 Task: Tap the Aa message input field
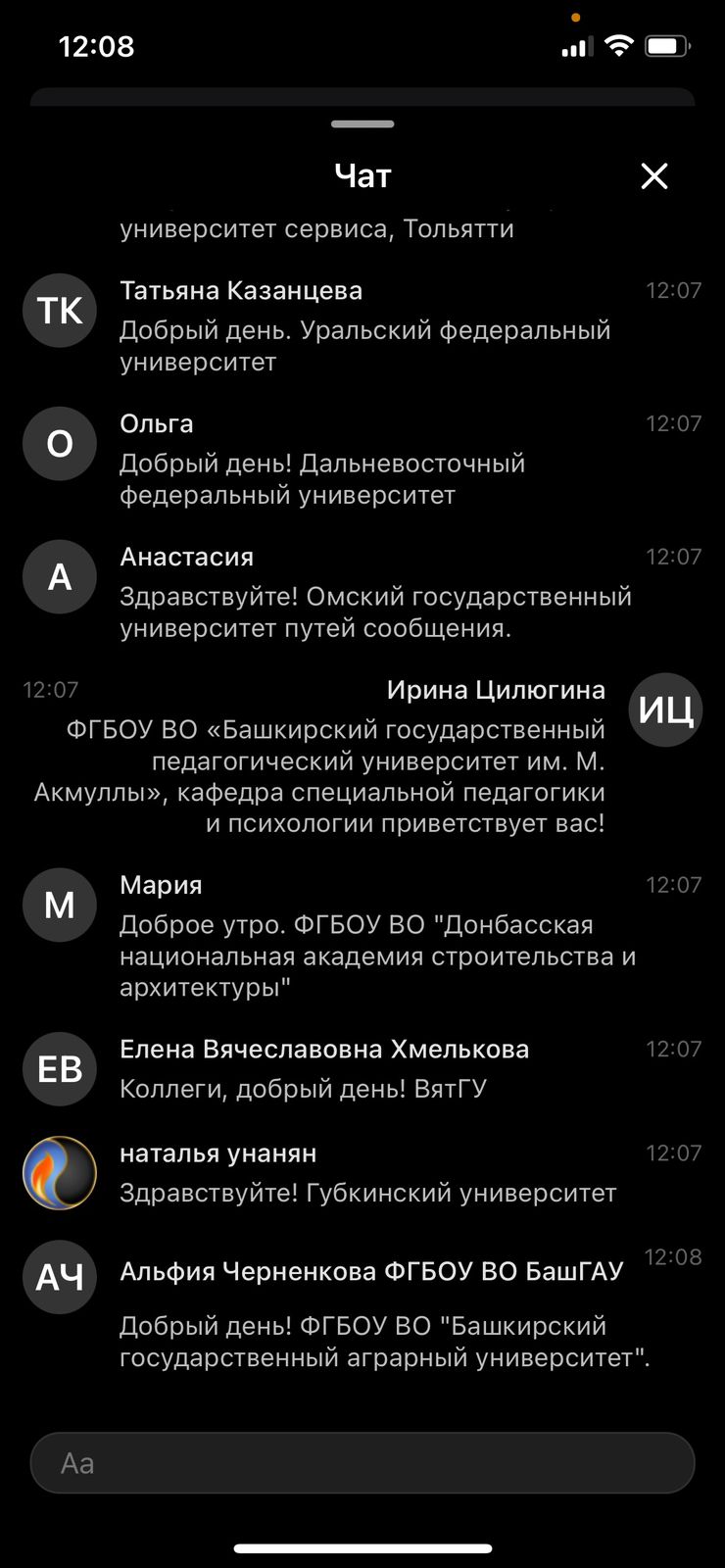pyautogui.click(x=362, y=1463)
